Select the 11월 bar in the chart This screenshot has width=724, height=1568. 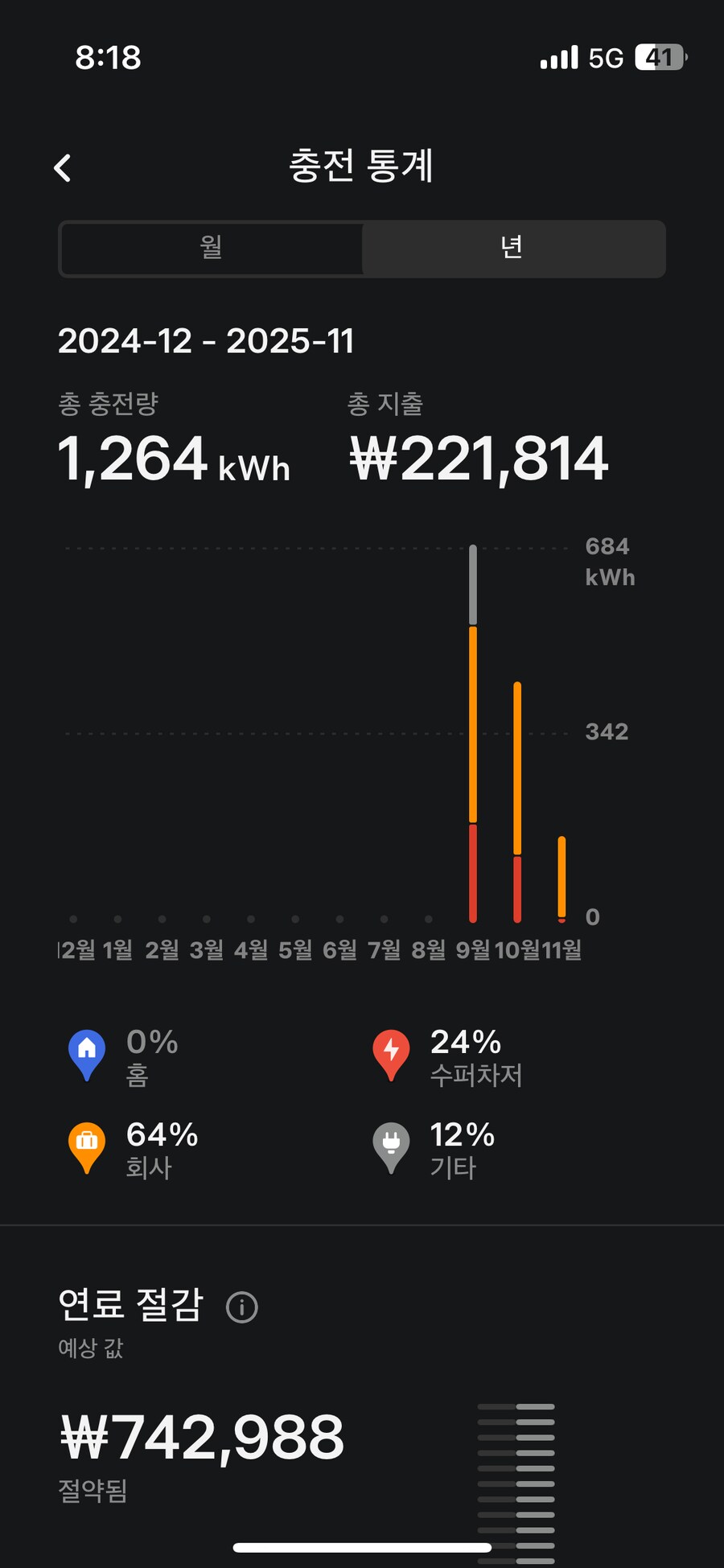click(562, 878)
